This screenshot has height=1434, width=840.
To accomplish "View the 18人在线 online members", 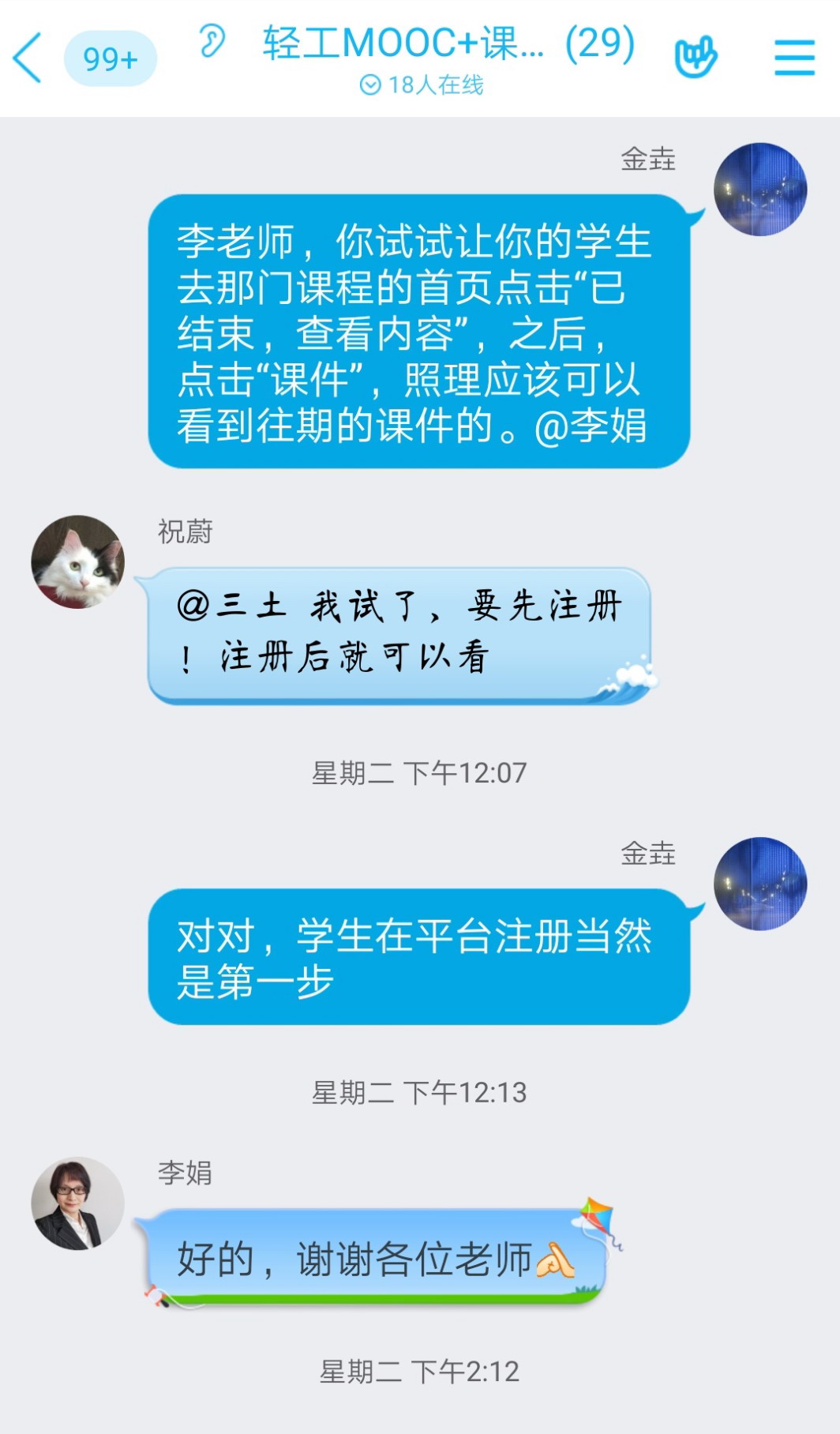I will [x=422, y=85].
